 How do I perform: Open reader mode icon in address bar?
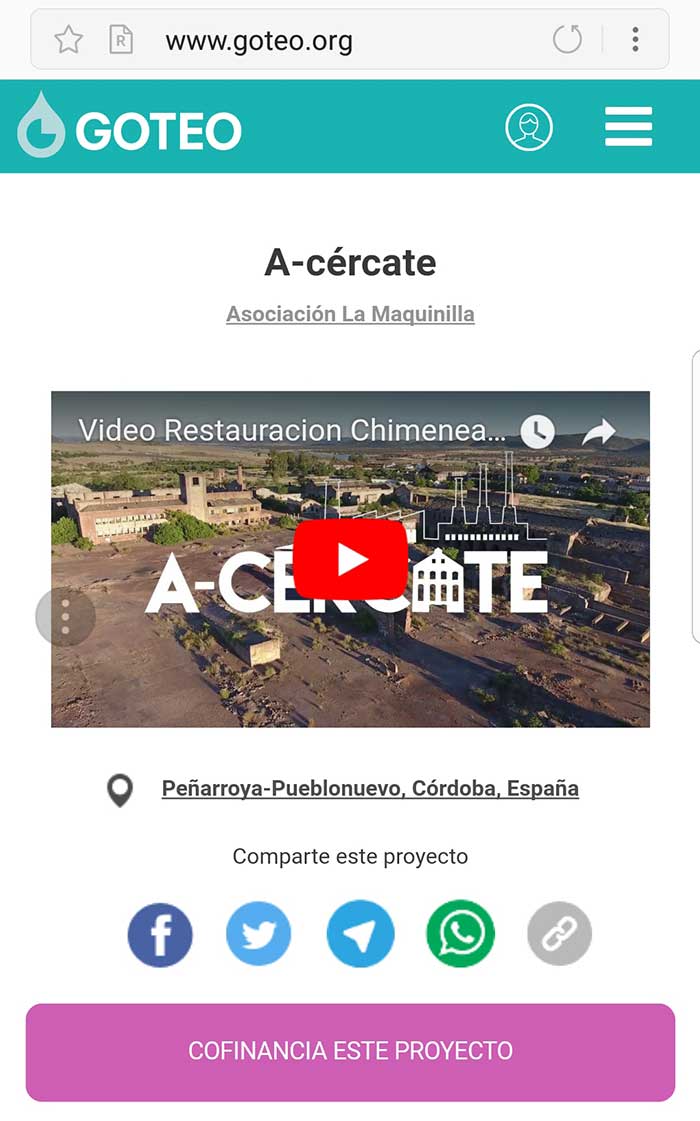(x=121, y=40)
